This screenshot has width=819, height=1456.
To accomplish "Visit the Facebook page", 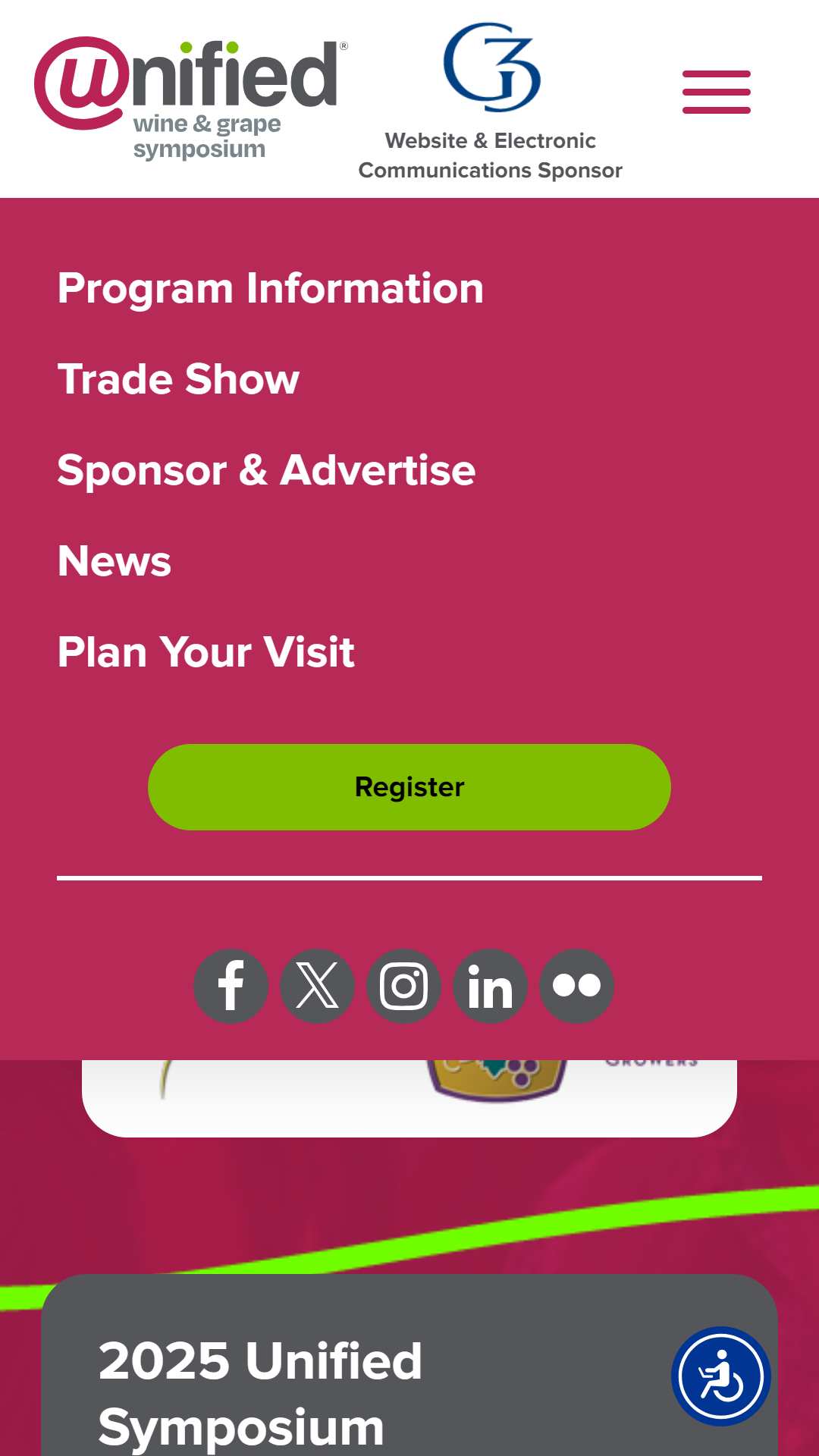I will tap(231, 986).
